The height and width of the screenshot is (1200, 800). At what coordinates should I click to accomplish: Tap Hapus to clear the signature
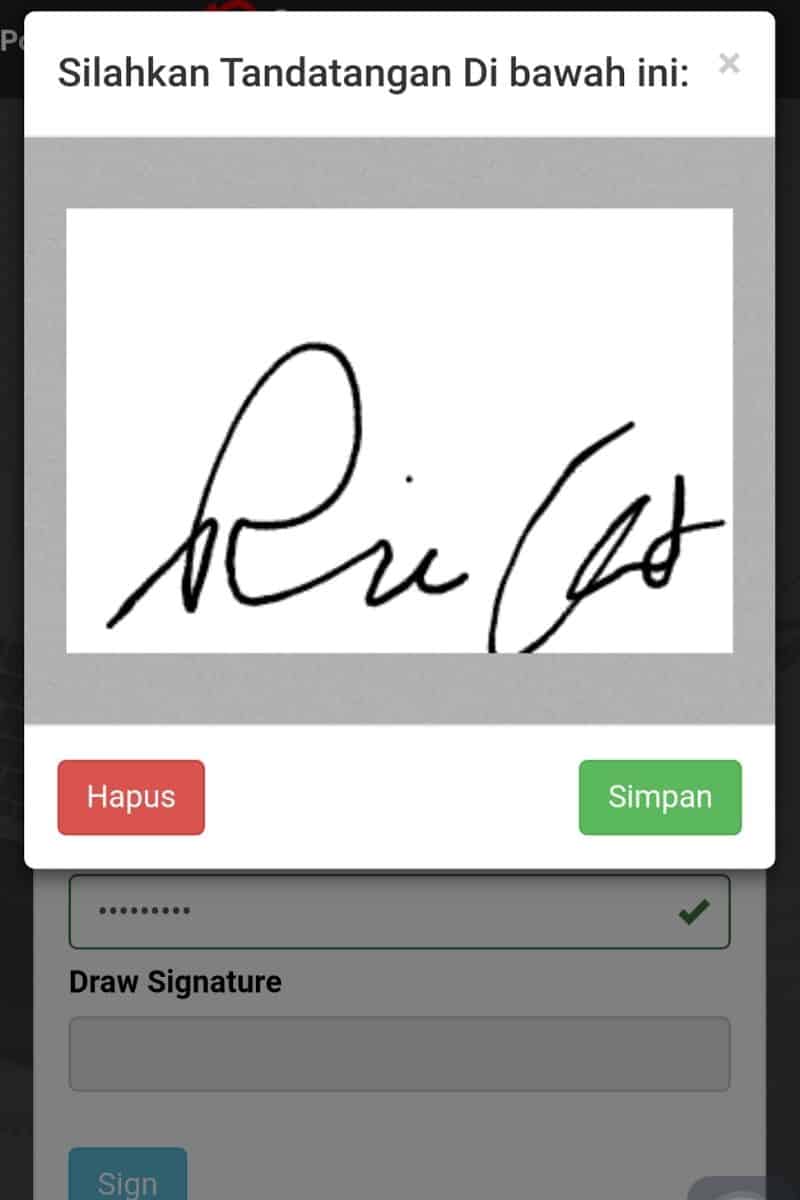point(131,797)
